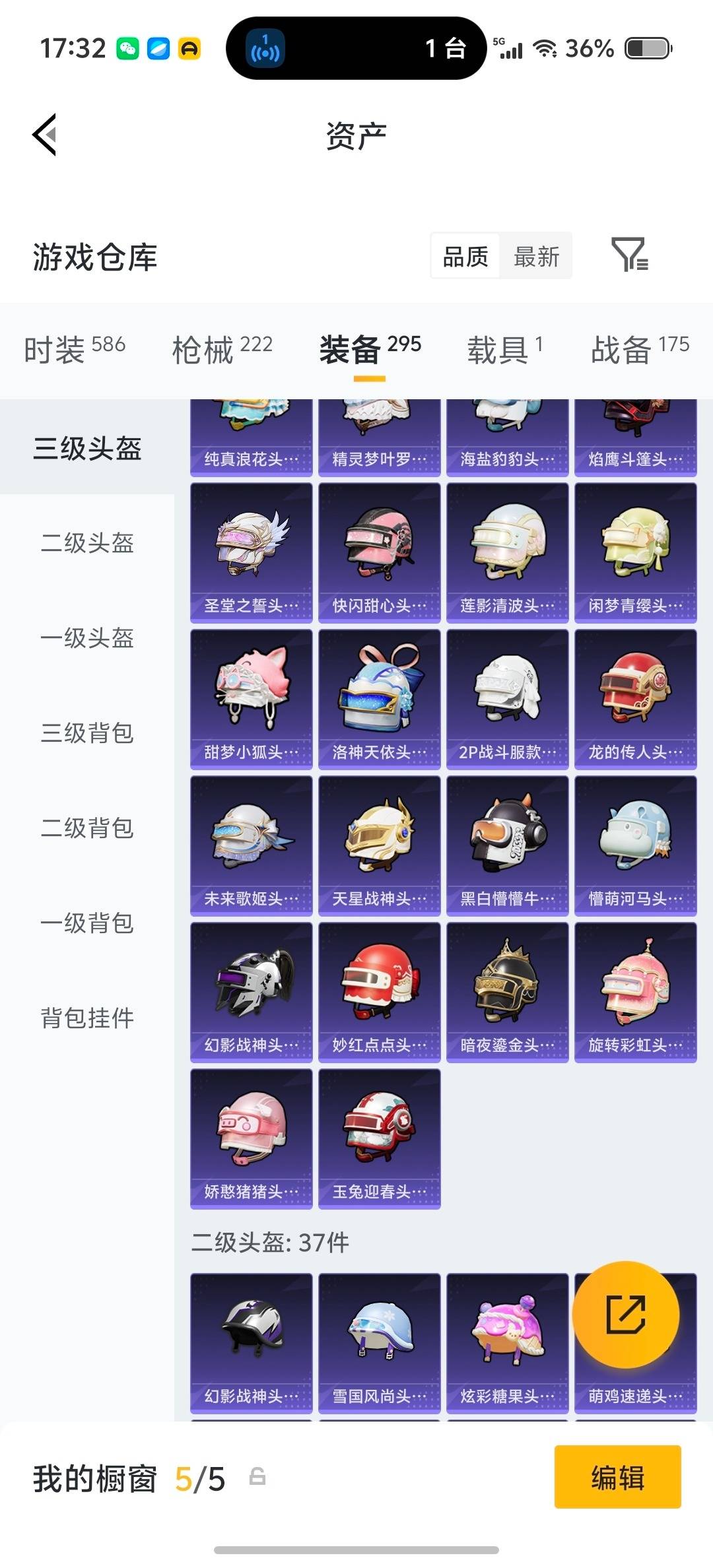Select the 二级头盔 category in sidebar
Screen dimensions: 713x1568
click(x=88, y=544)
